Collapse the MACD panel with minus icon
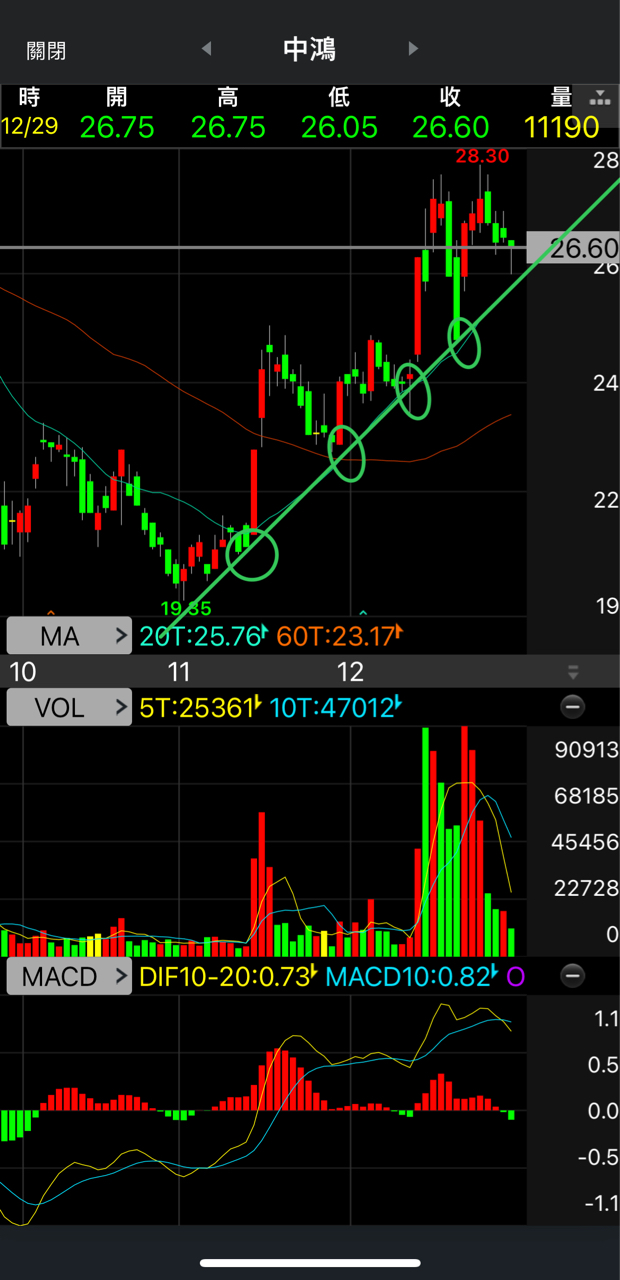 [x=573, y=975]
